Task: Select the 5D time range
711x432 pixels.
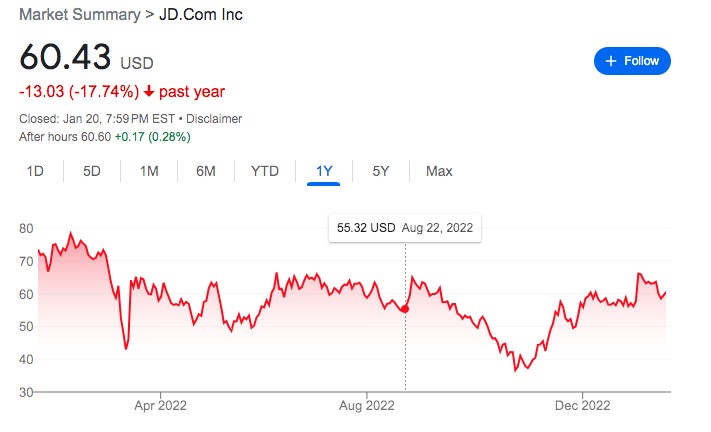Action: coord(92,171)
